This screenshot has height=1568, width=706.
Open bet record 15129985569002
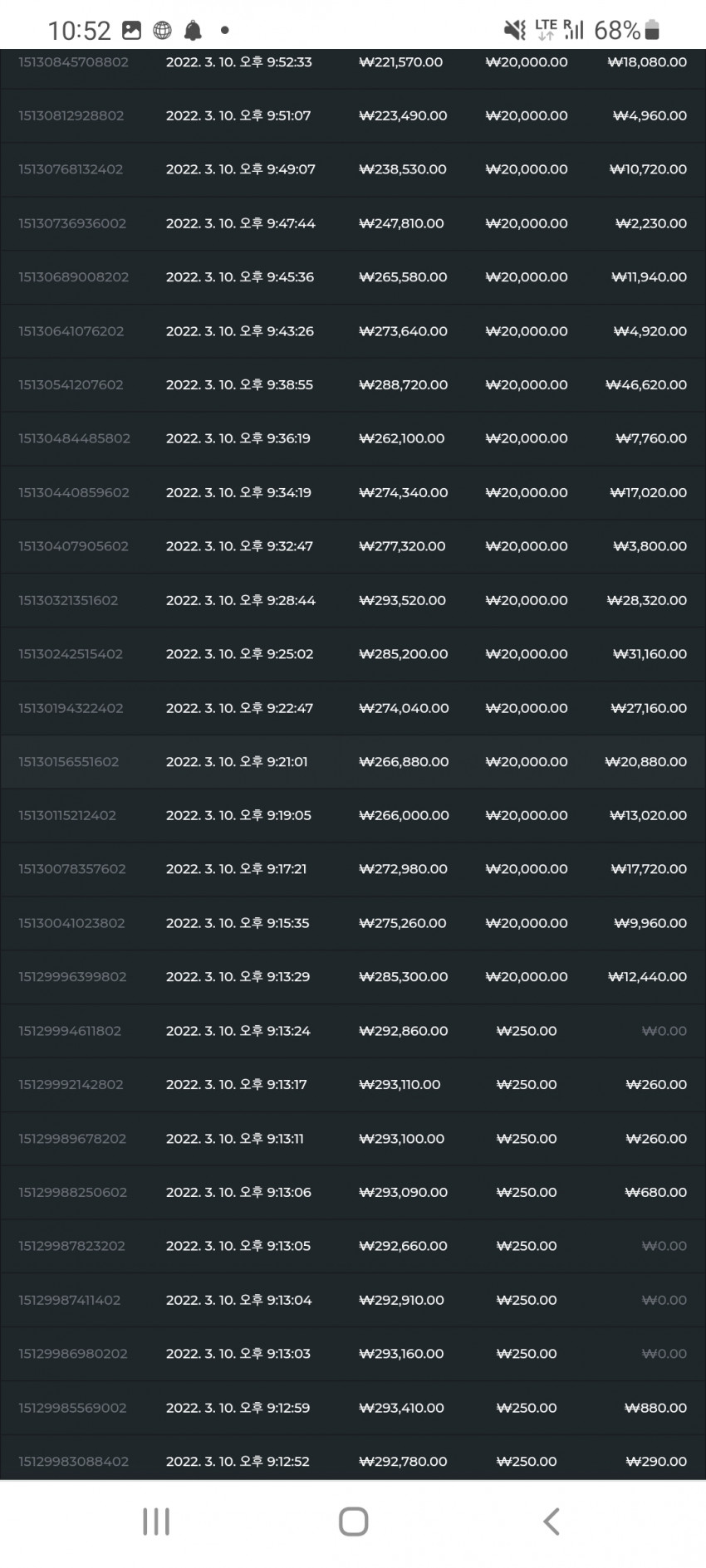tap(353, 1407)
